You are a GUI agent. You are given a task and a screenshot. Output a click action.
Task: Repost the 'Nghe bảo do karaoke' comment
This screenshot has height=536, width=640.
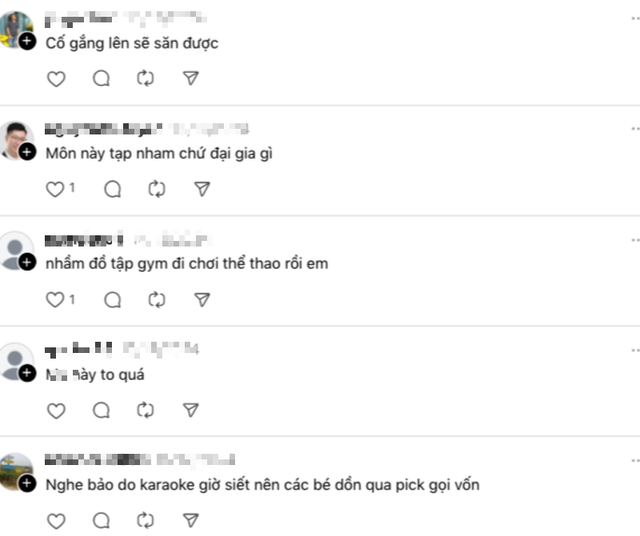click(x=146, y=520)
